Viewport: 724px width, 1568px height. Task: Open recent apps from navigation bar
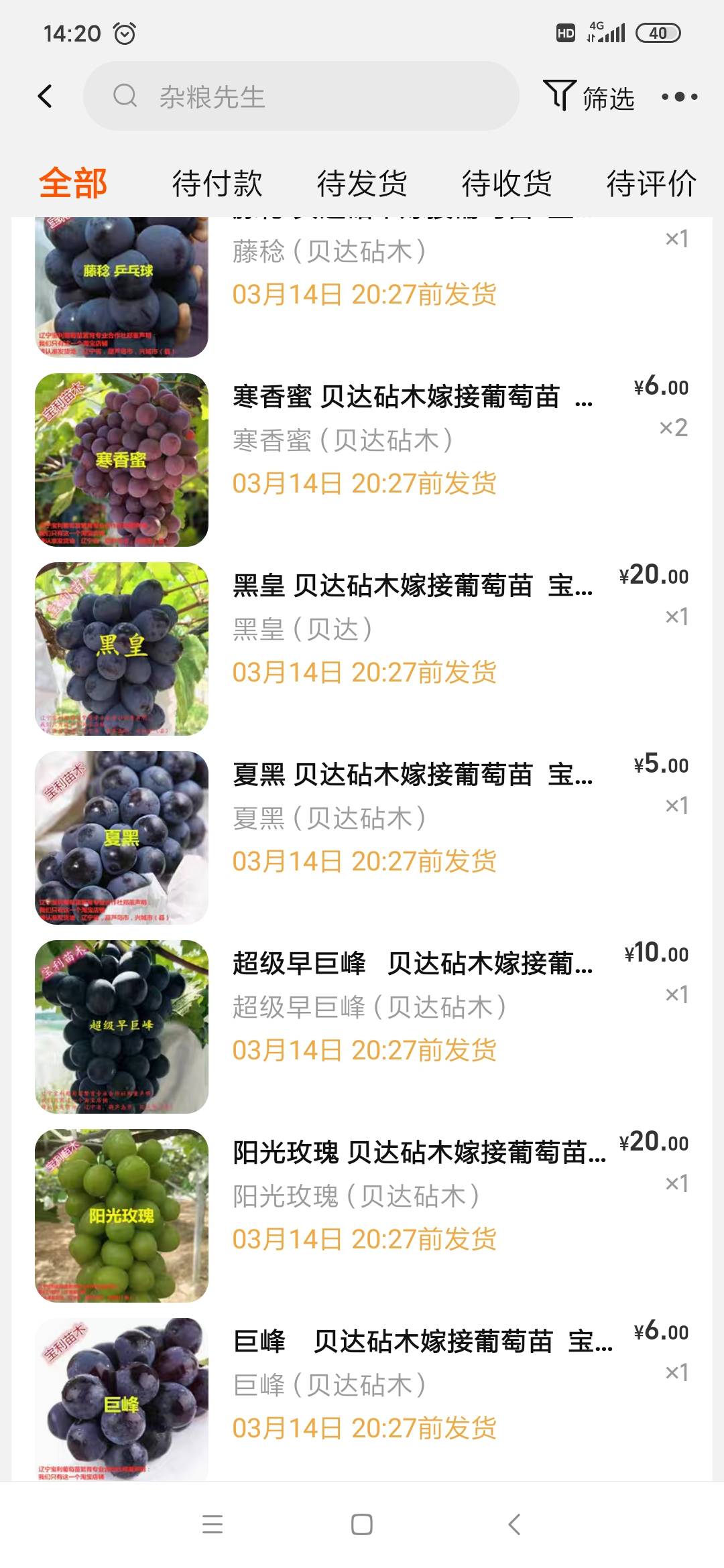[x=213, y=1524]
